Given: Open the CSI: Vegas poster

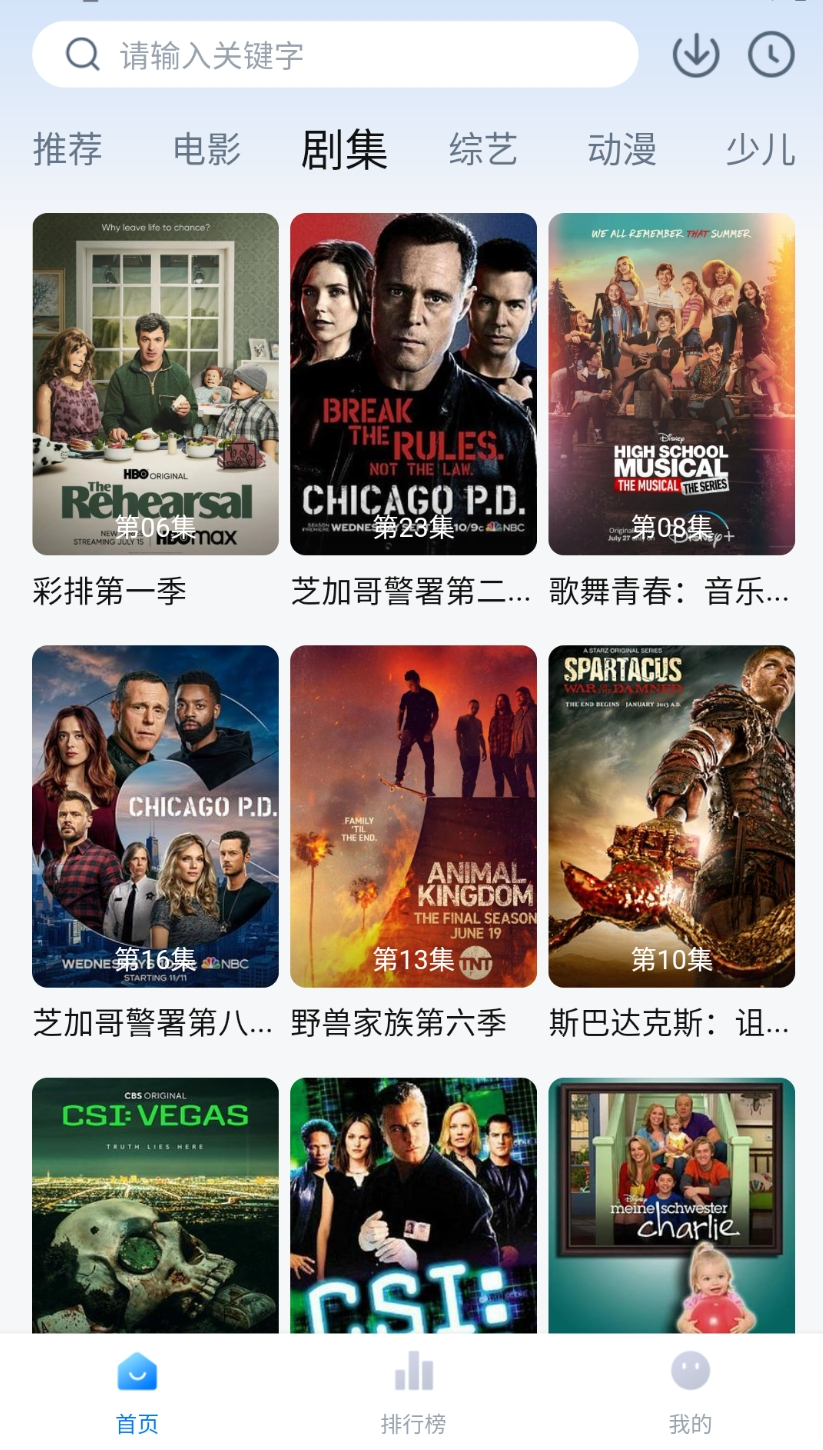Looking at the screenshot, I should click(155, 1205).
